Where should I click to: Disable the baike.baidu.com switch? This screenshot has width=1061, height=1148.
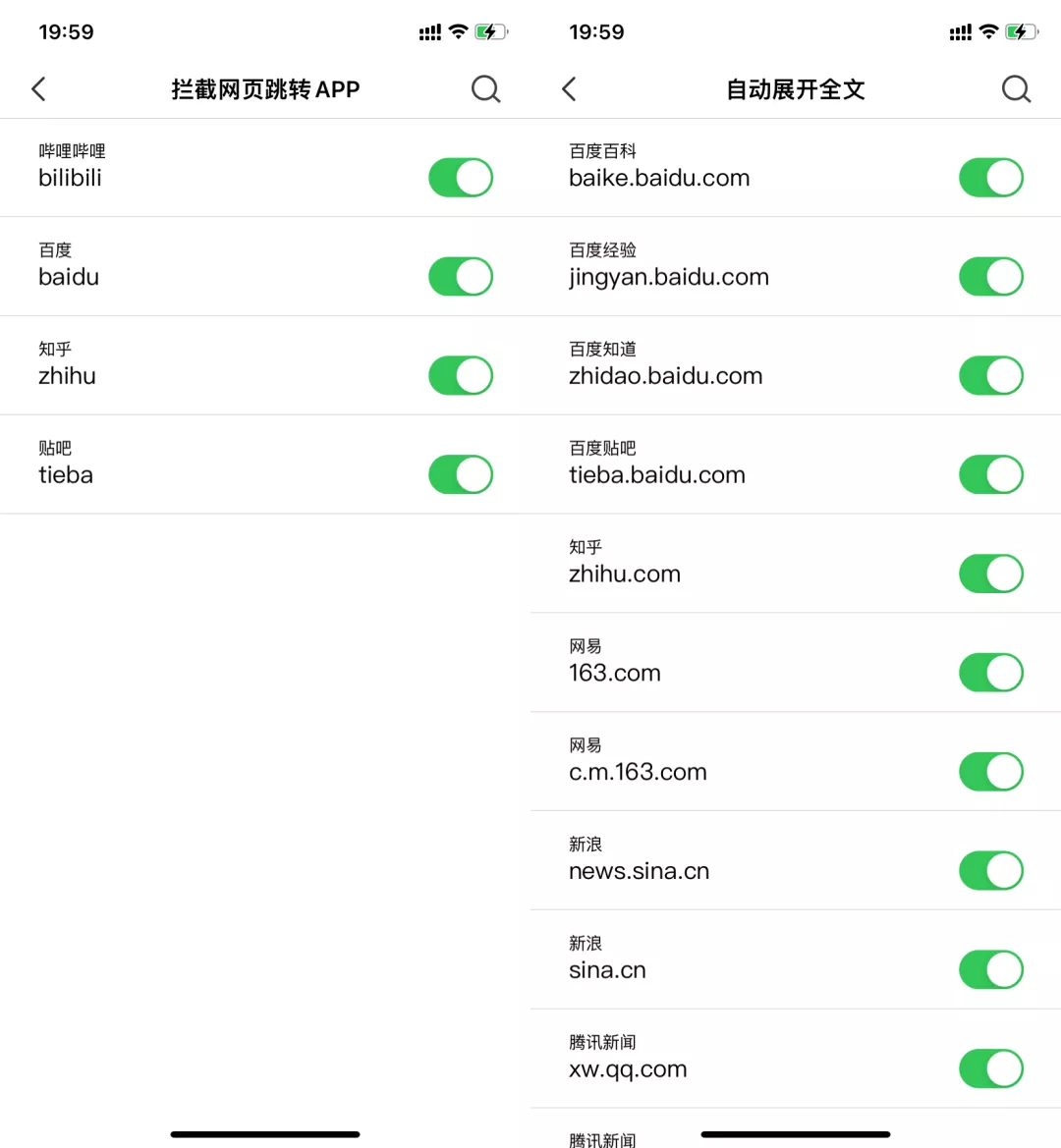[x=991, y=178]
